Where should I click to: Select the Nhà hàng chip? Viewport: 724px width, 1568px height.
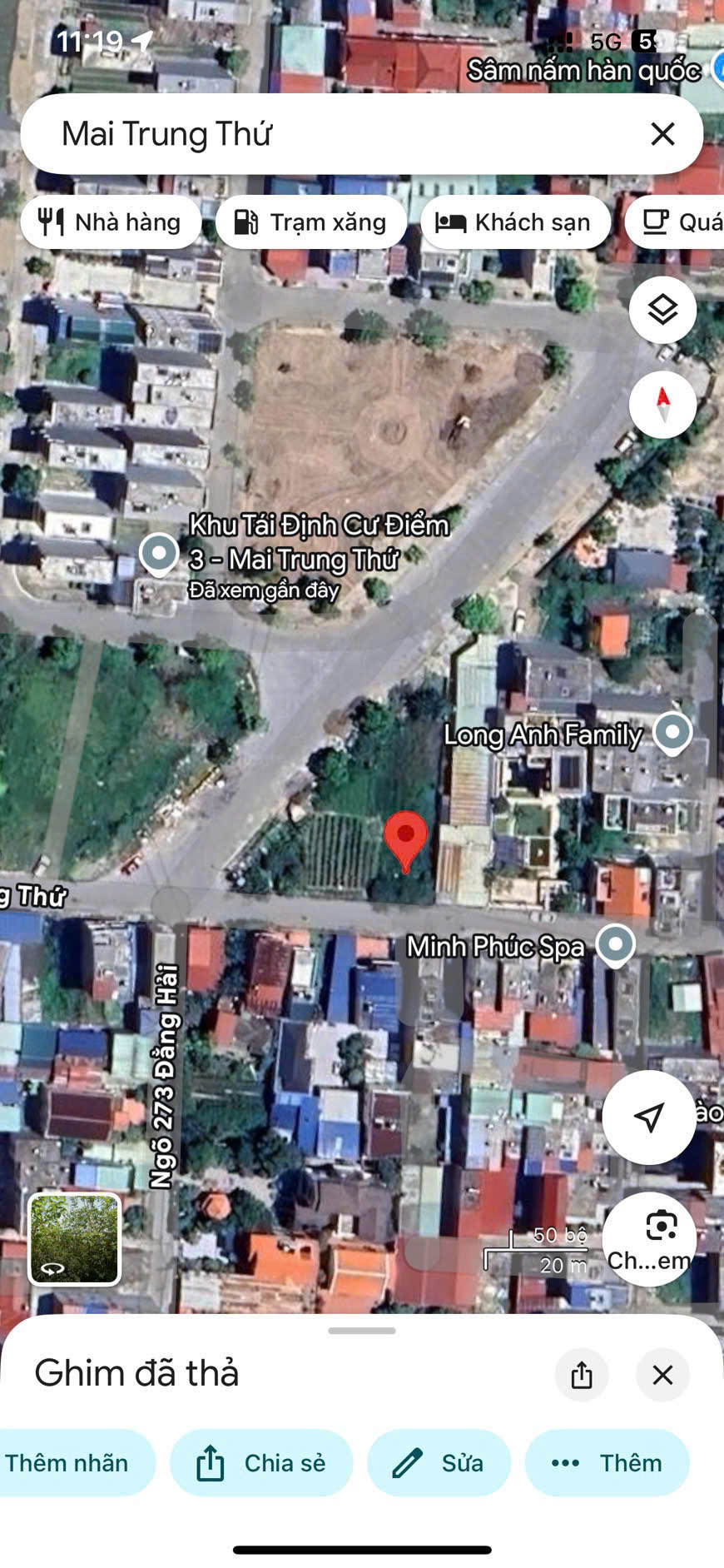[111, 222]
